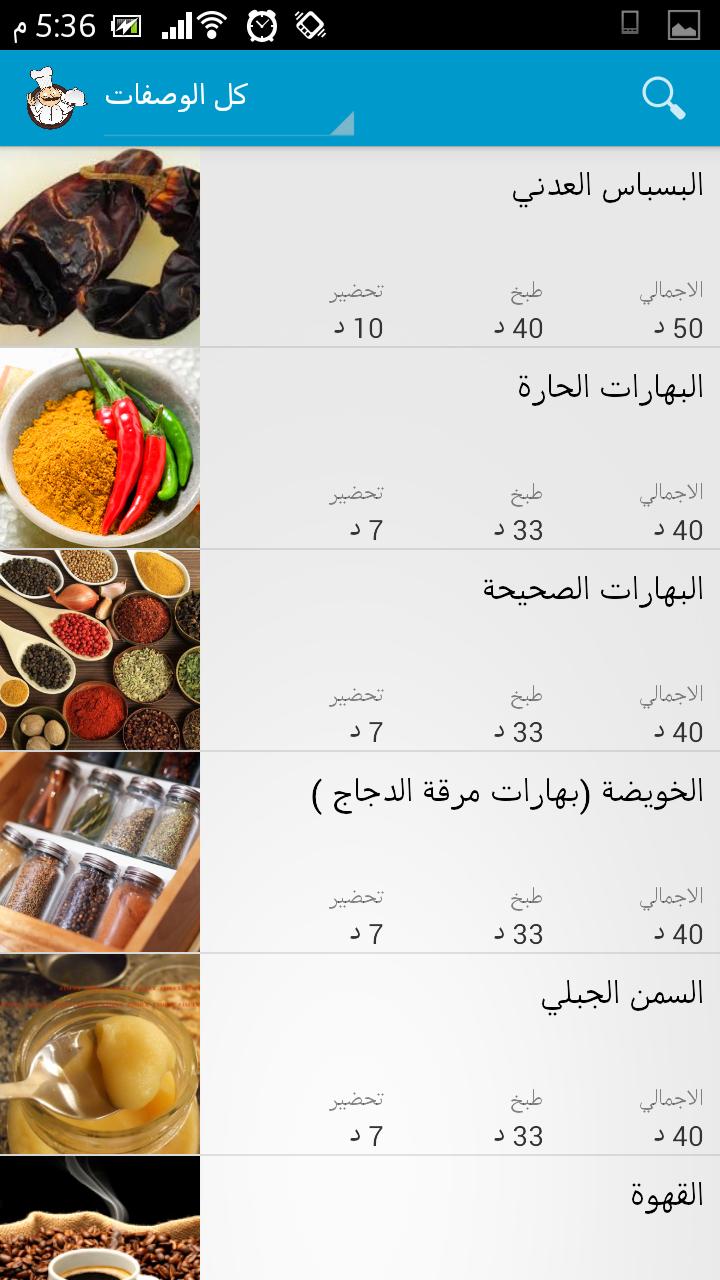This screenshot has width=720, height=1280.
Task: Tap the chili pepper spice bowl thumbnail
Action: [x=100, y=447]
